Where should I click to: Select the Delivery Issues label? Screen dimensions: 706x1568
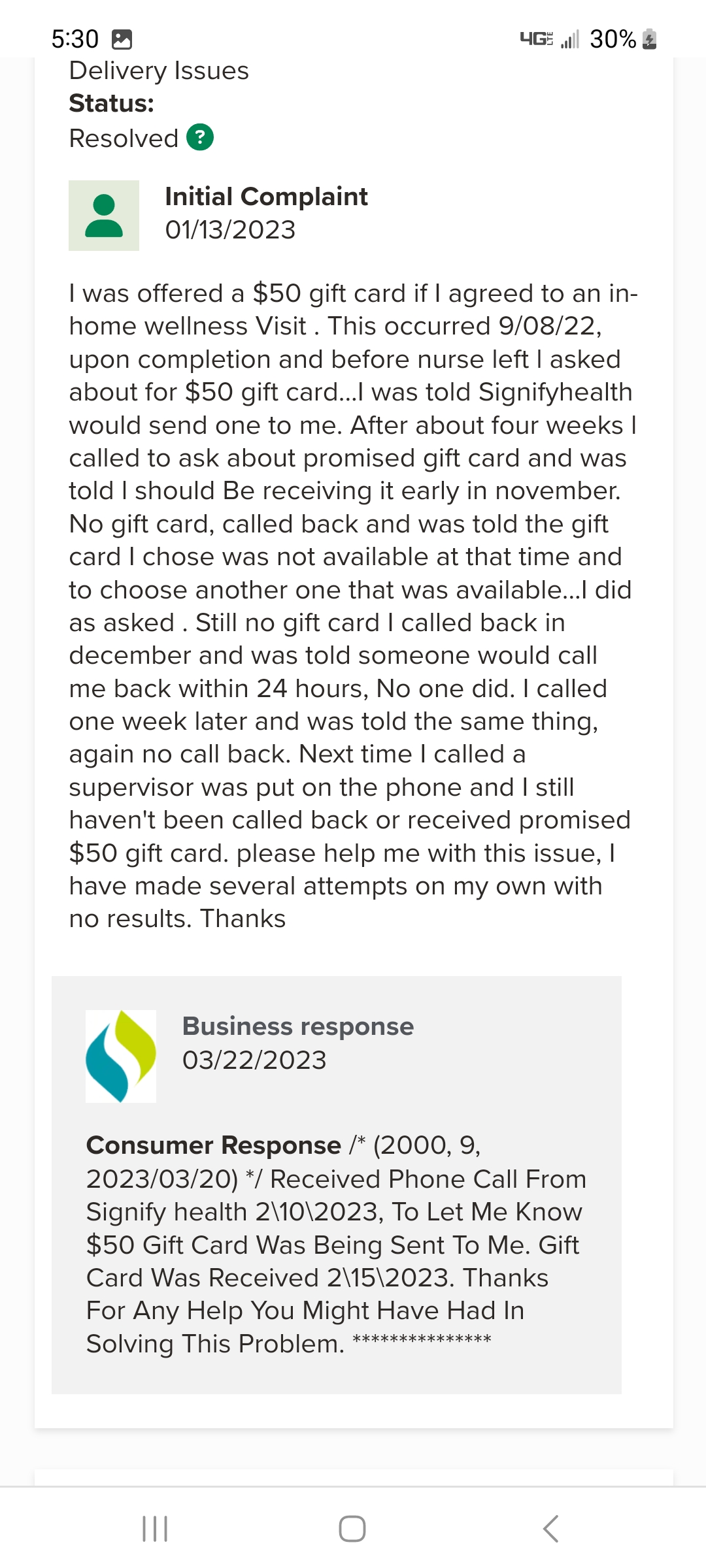click(x=159, y=71)
